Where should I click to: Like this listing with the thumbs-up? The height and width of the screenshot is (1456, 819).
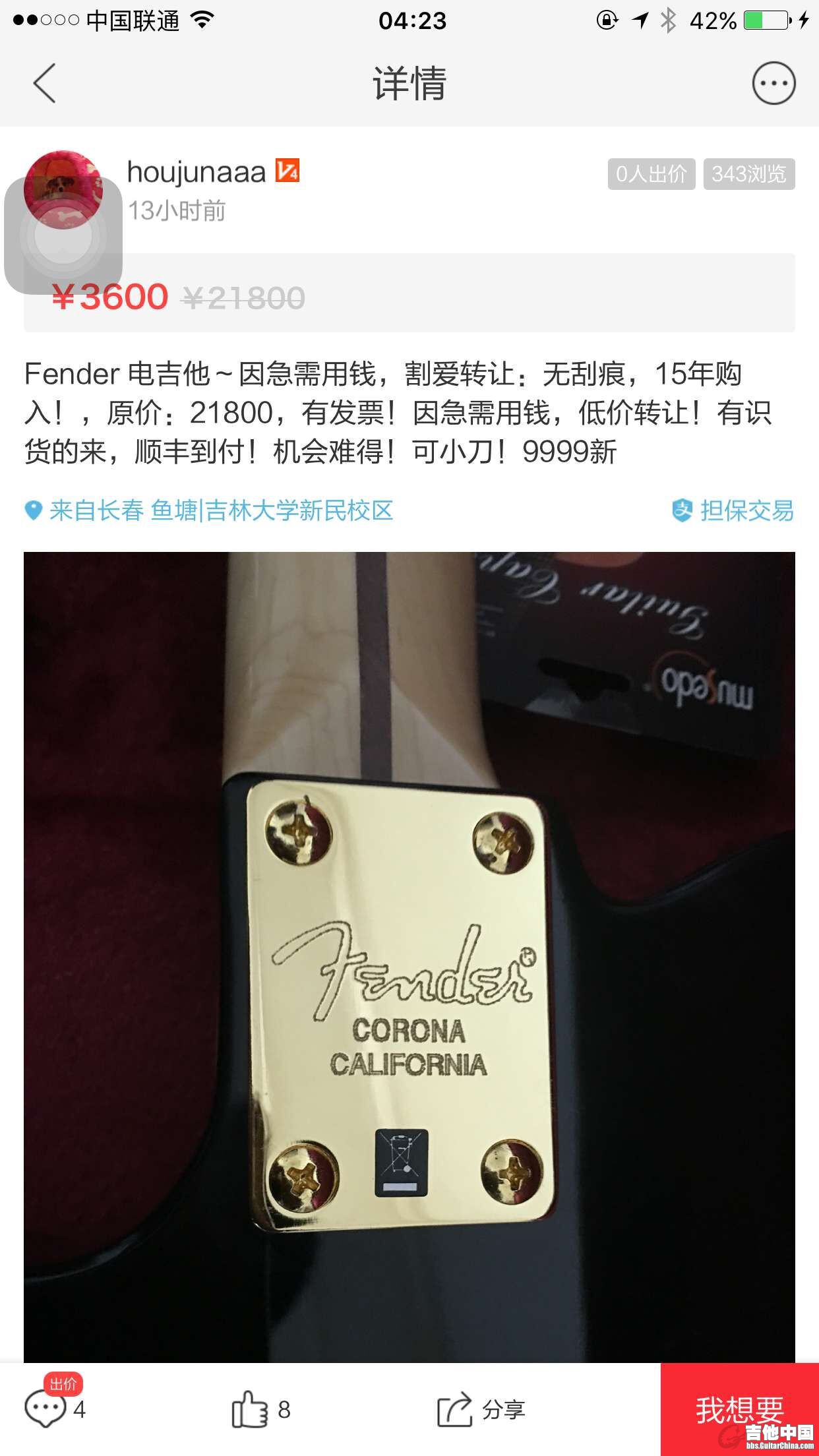[x=260, y=1409]
